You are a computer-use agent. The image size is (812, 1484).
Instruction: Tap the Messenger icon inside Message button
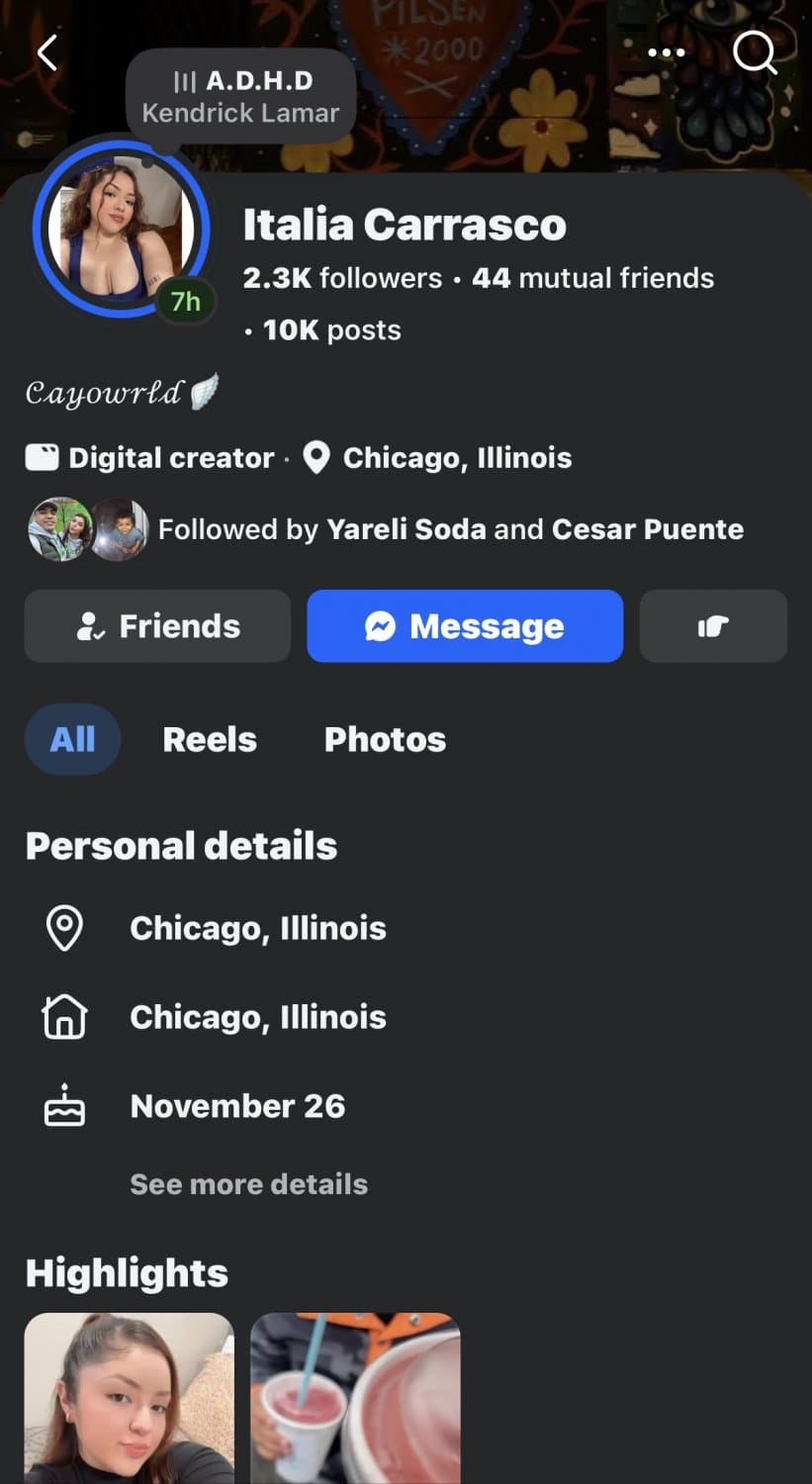pyautogui.click(x=382, y=625)
